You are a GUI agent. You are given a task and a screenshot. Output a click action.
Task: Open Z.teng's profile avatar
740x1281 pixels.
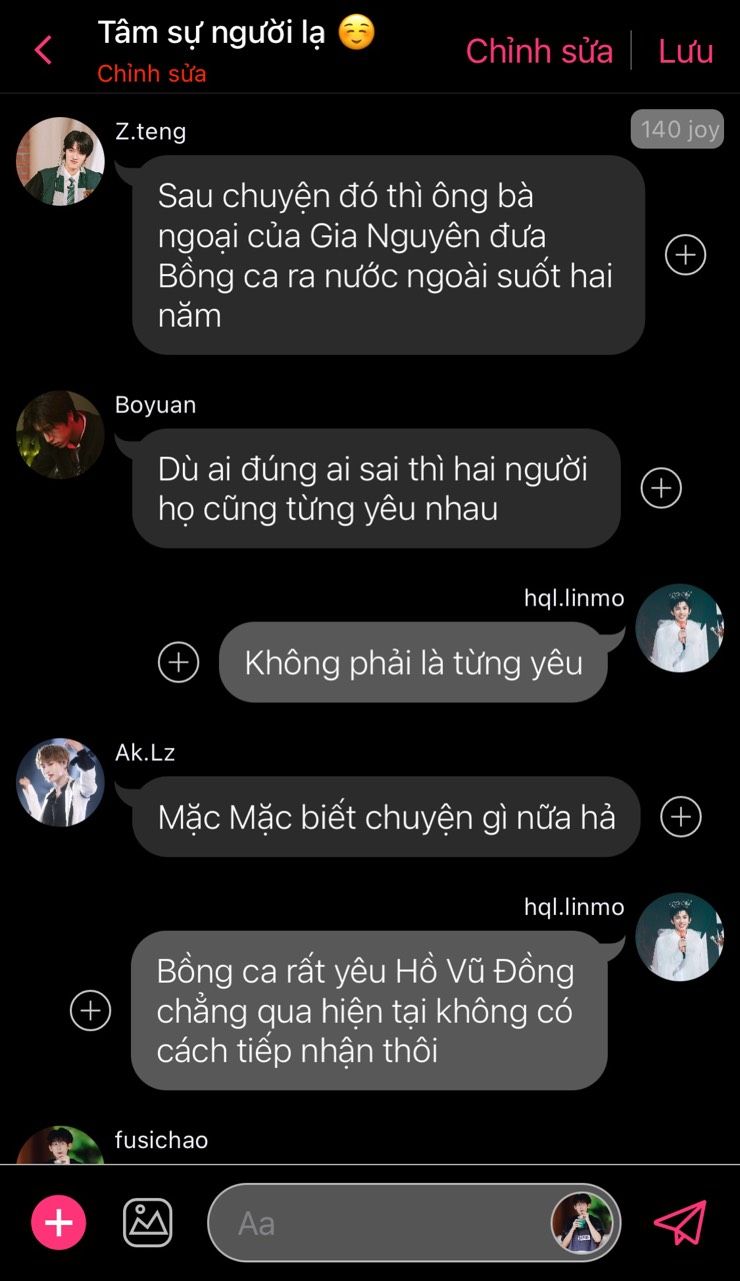click(60, 161)
